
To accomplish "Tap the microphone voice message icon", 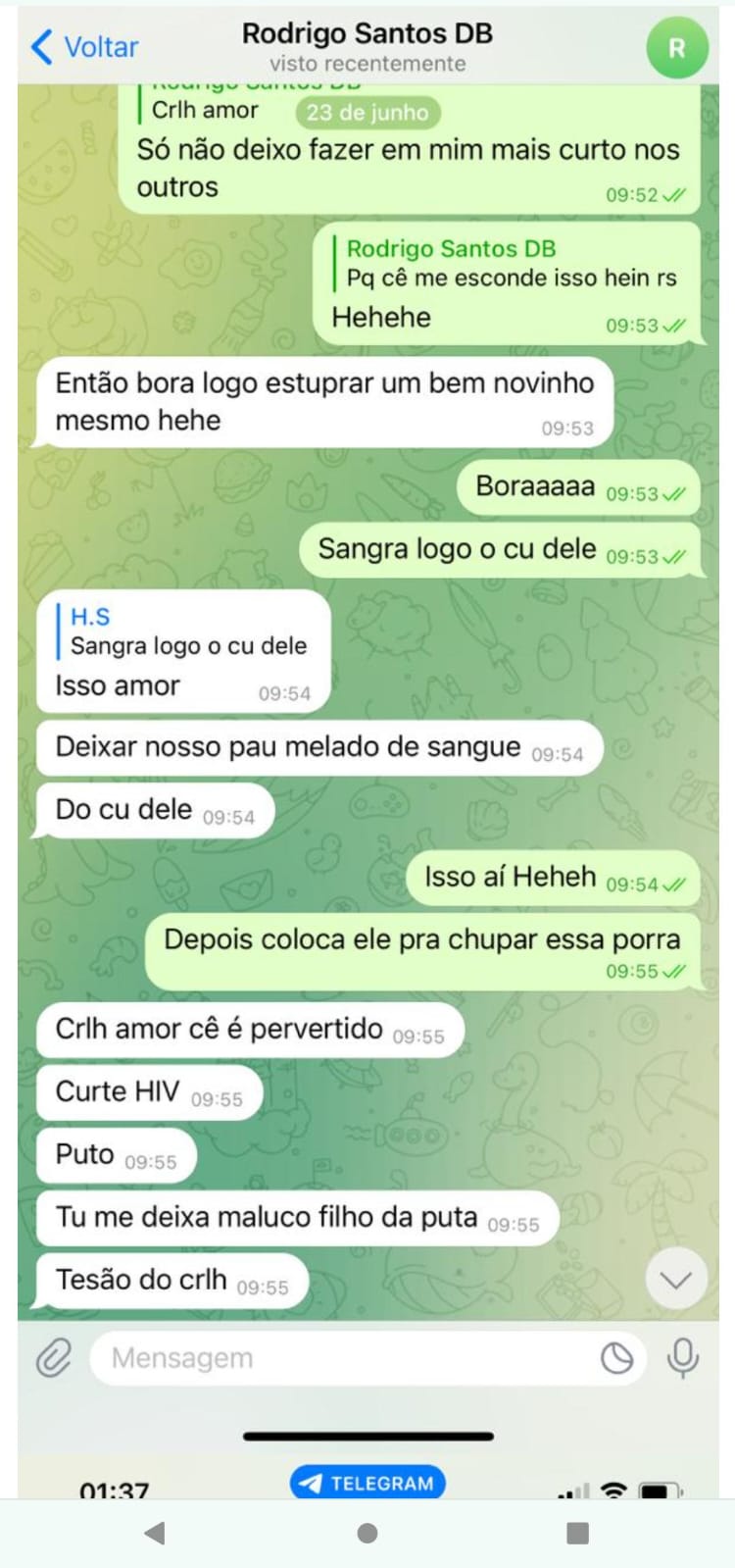I will coord(682,1358).
